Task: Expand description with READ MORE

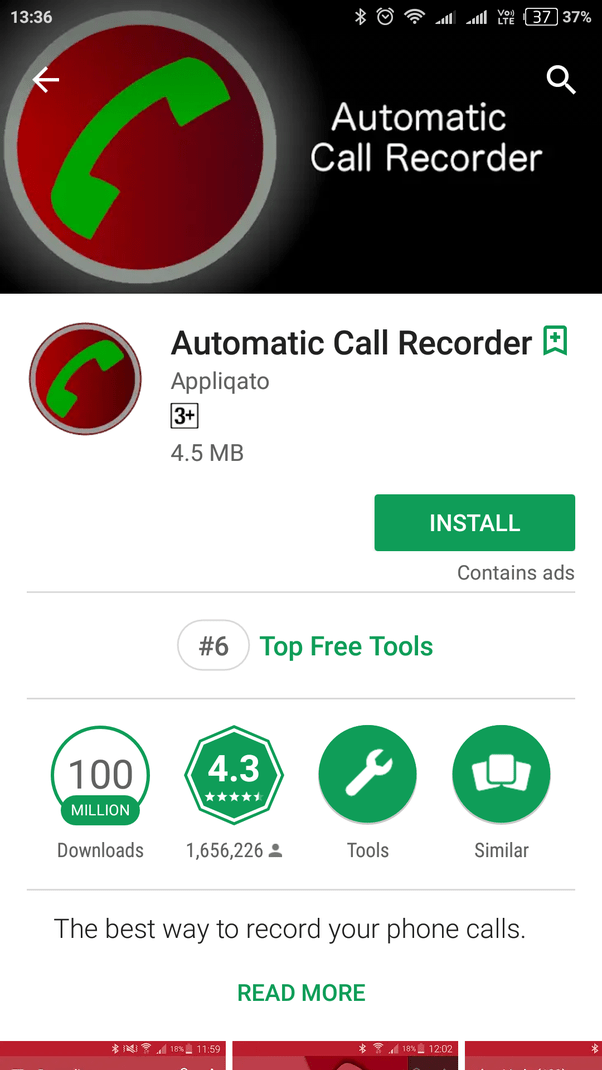Action: point(301,993)
